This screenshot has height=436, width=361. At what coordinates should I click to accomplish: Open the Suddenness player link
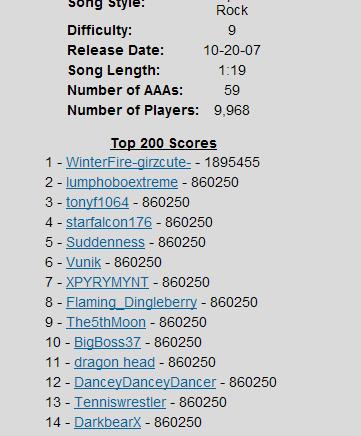coord(105,242)
